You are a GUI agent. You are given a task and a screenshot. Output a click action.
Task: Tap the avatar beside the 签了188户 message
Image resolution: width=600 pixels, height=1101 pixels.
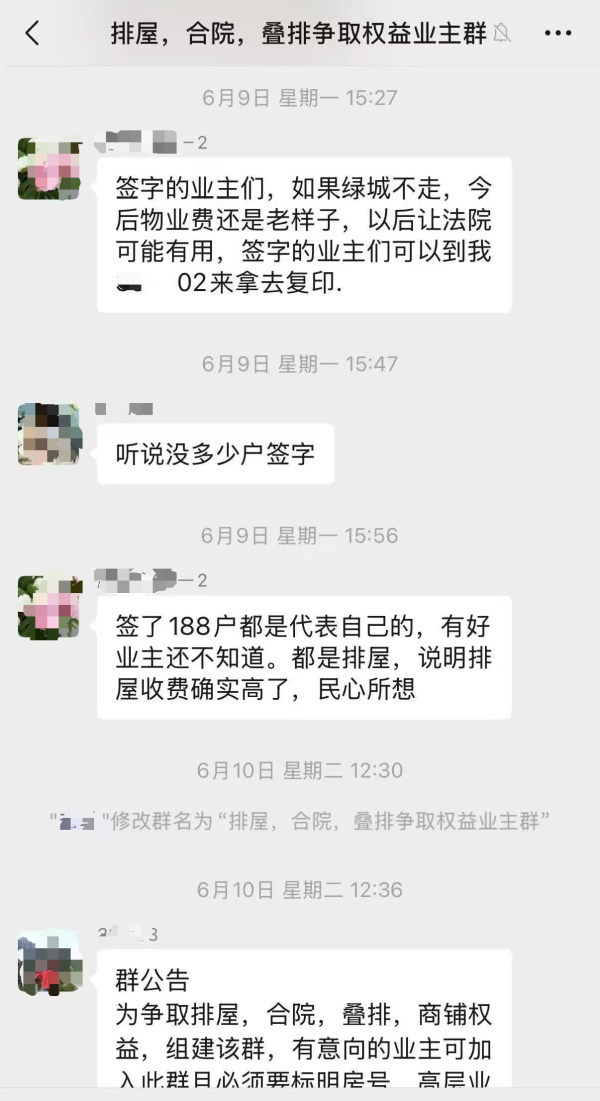pos(49,607)
